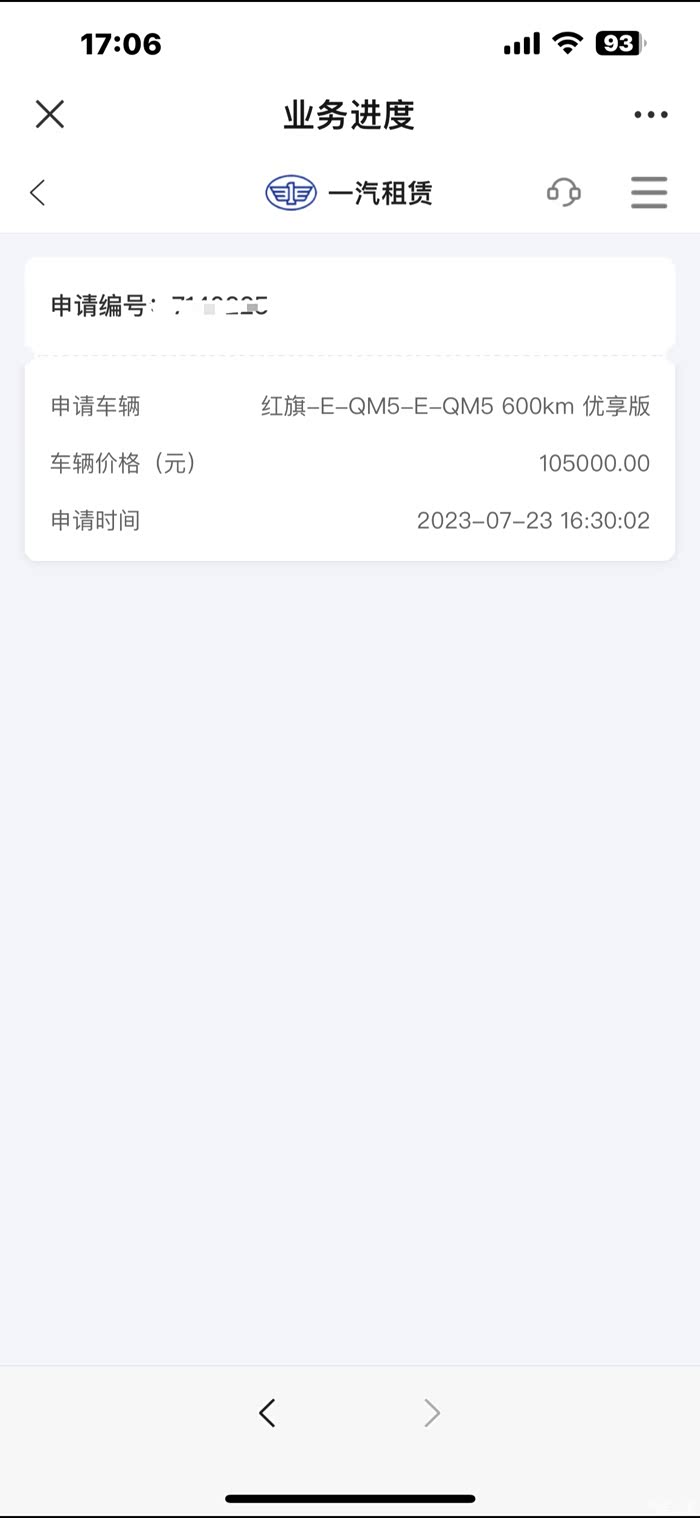Go back using the top-left arrow
700x1518 pixels.
pyautogui.click(x=38, y=192)
